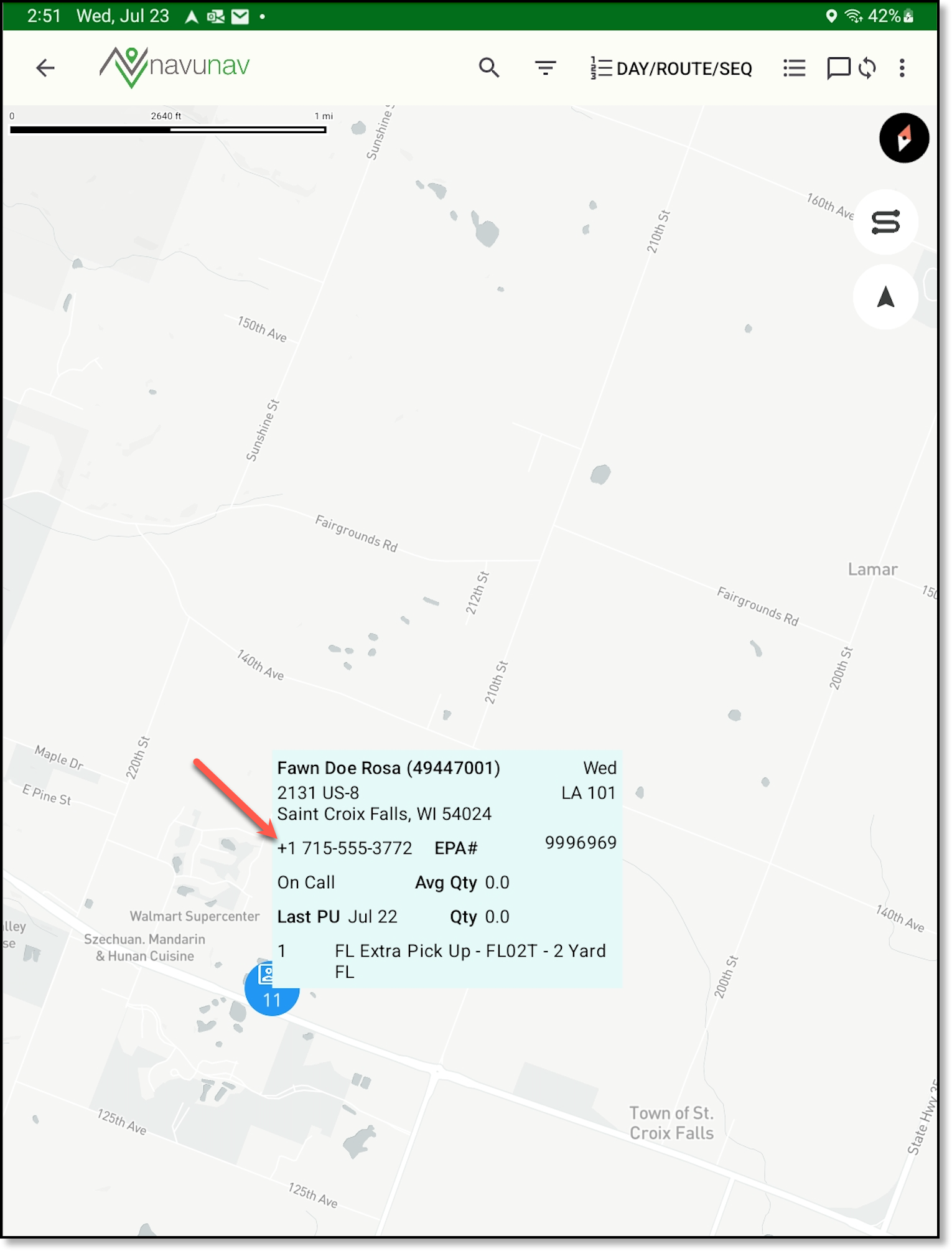Call +1 715-555-3772 from the stop card

pos(344,848)
